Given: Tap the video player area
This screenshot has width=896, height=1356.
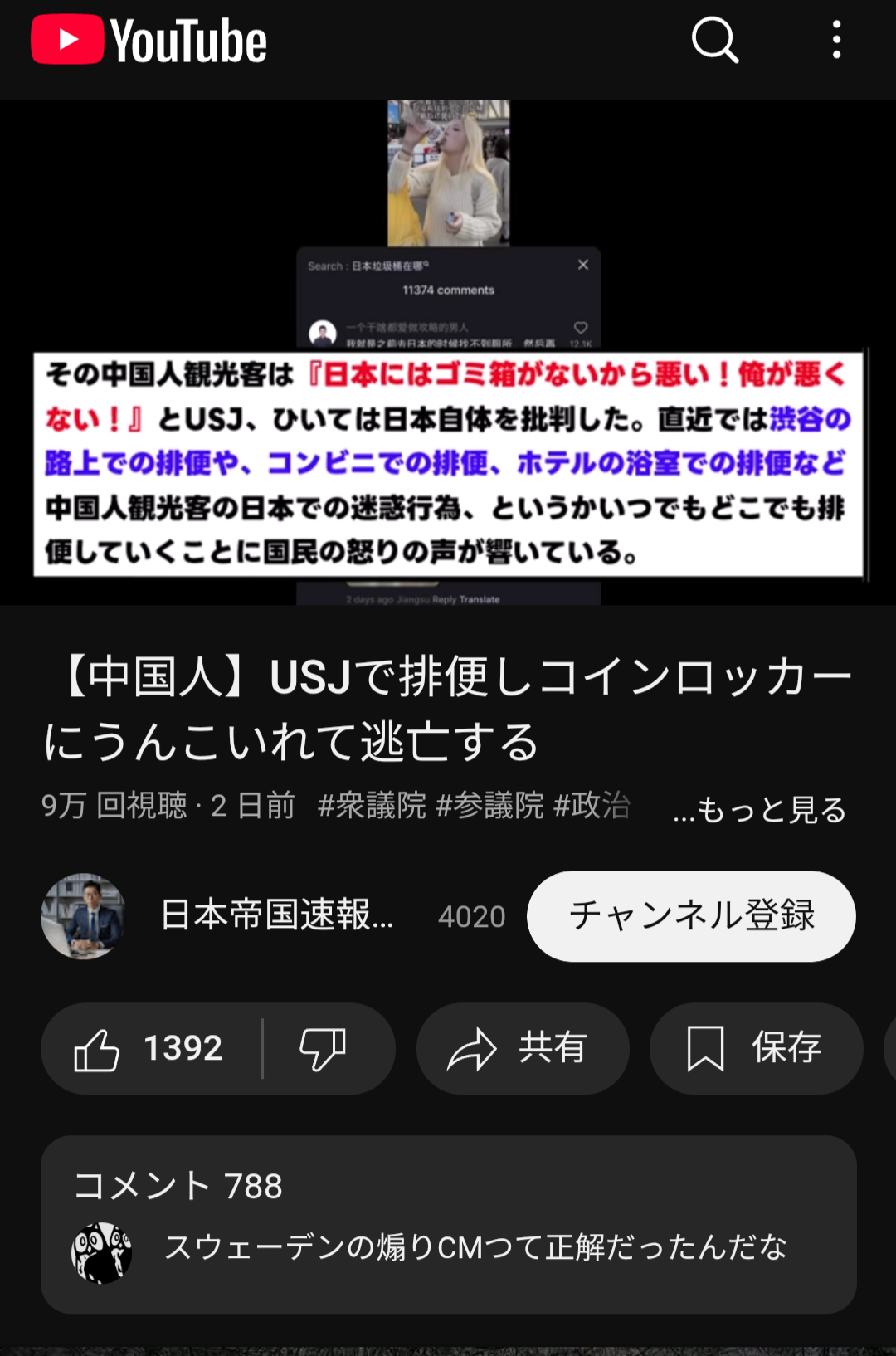Looking at the screenshot, I should coord(448,352).
